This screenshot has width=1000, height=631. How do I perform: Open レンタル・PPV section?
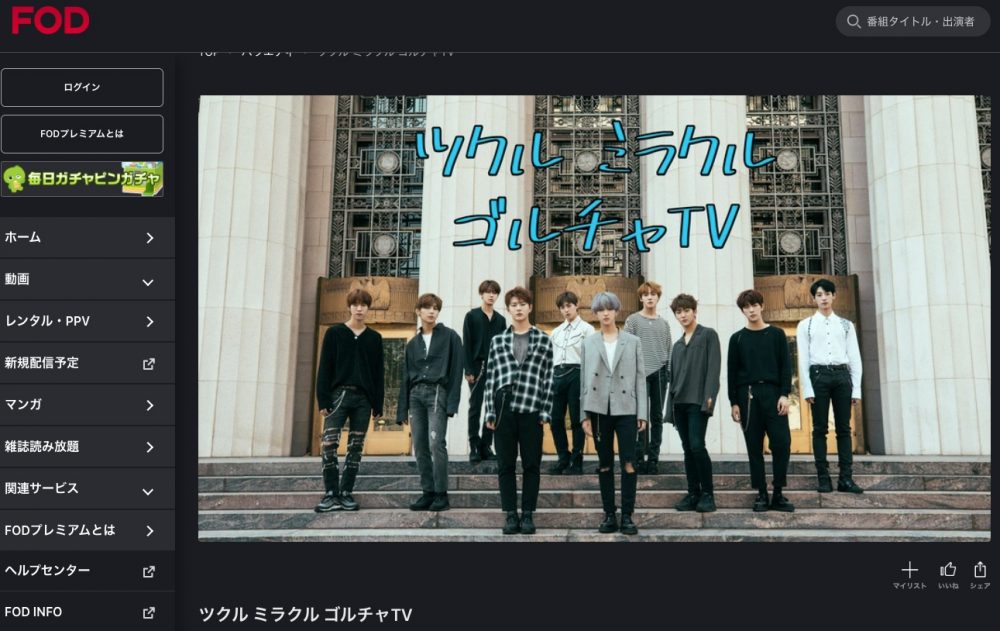(x=87, y=322)
